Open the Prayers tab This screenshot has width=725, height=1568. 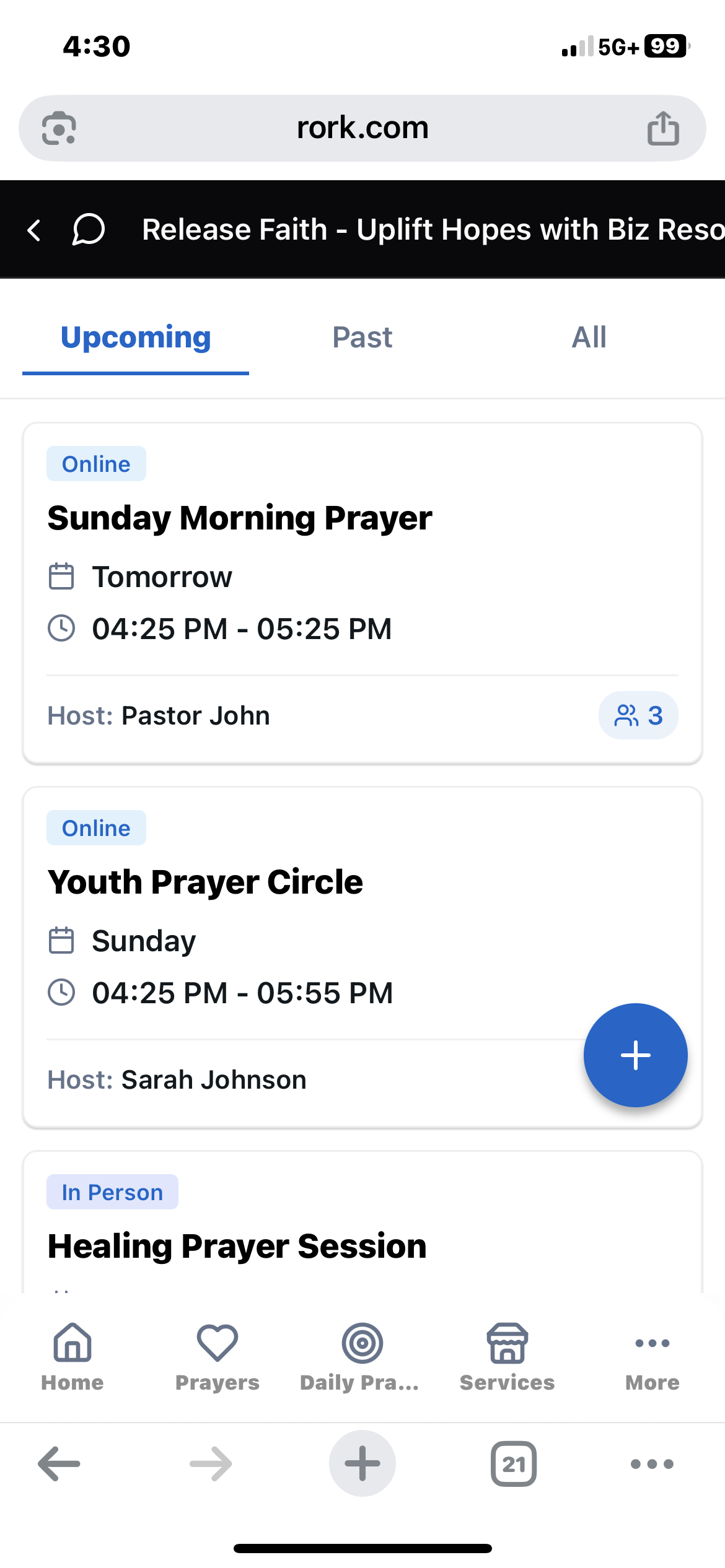click(217, 1357)
